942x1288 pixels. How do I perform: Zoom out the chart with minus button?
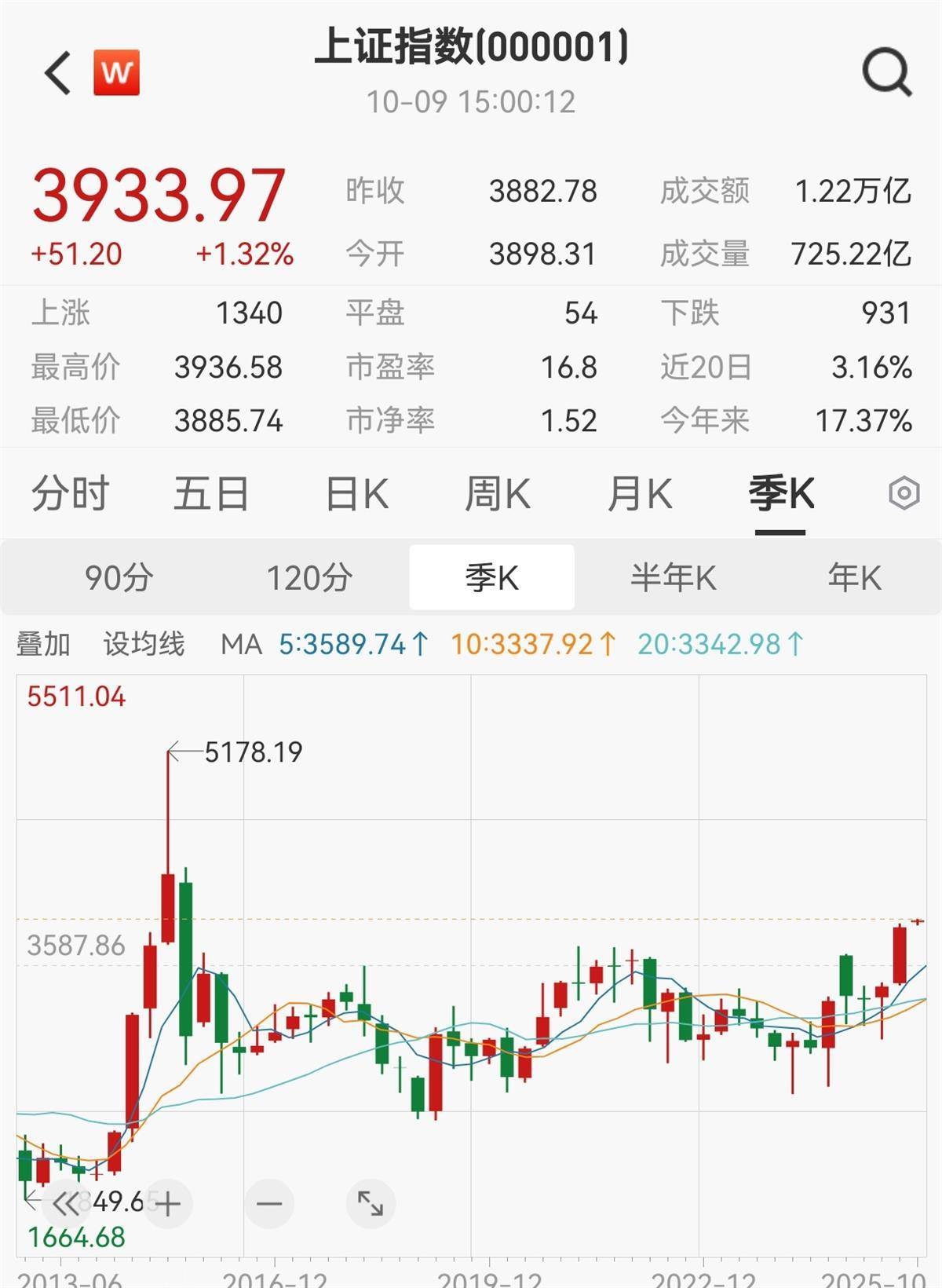[269, 1203]
